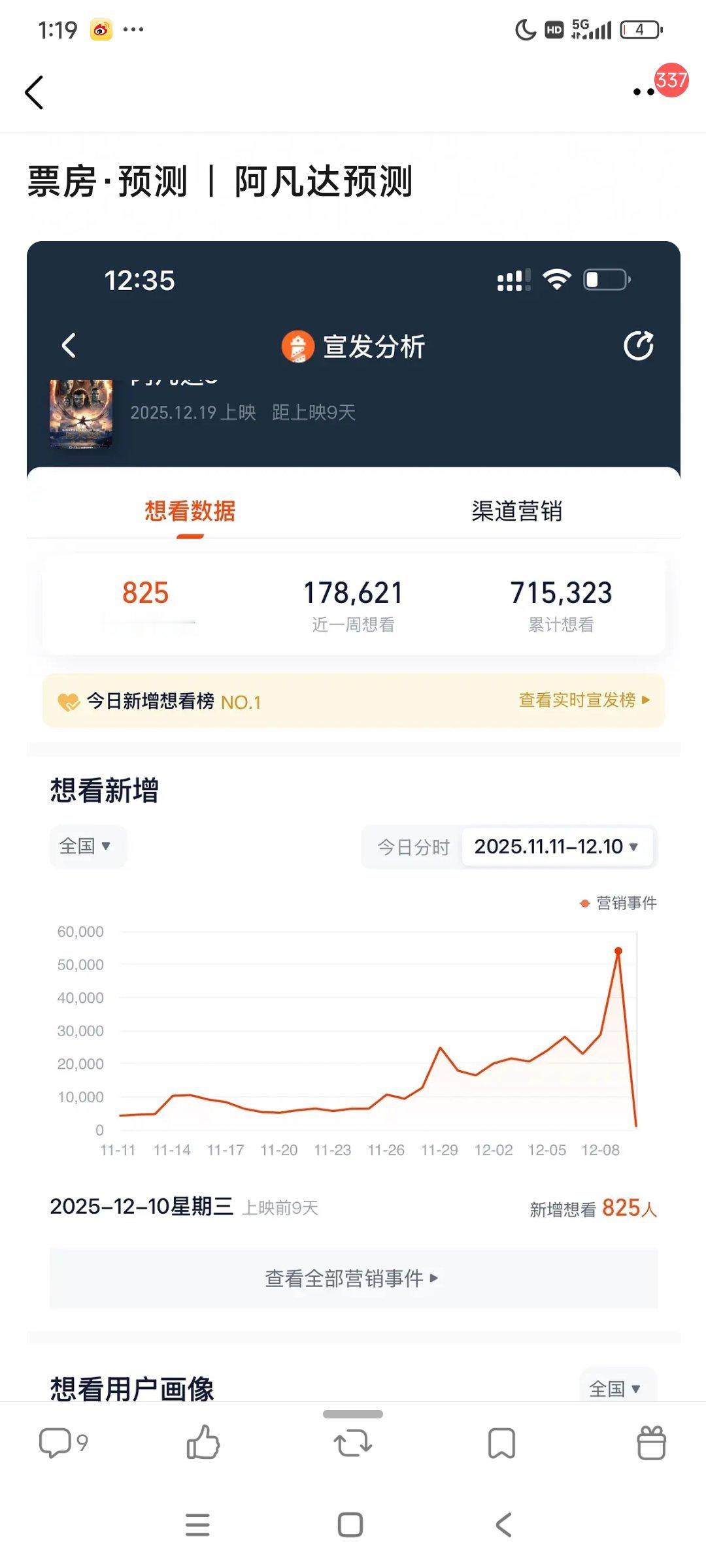Switch to 今日分时 view
The width and height of the screenshot is (706, 1568).
point(412,846)
